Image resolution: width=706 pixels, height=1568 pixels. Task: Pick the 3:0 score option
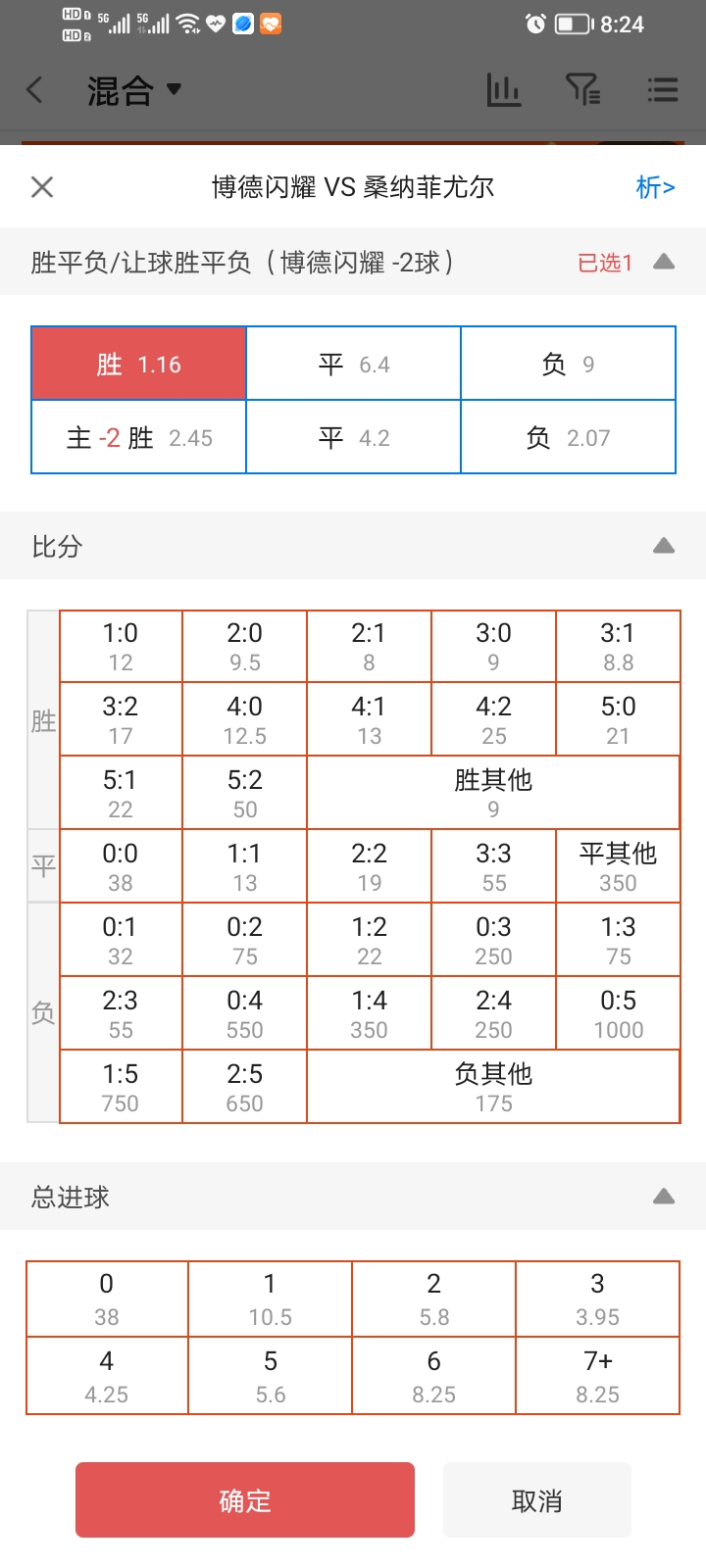pos(493,647)
